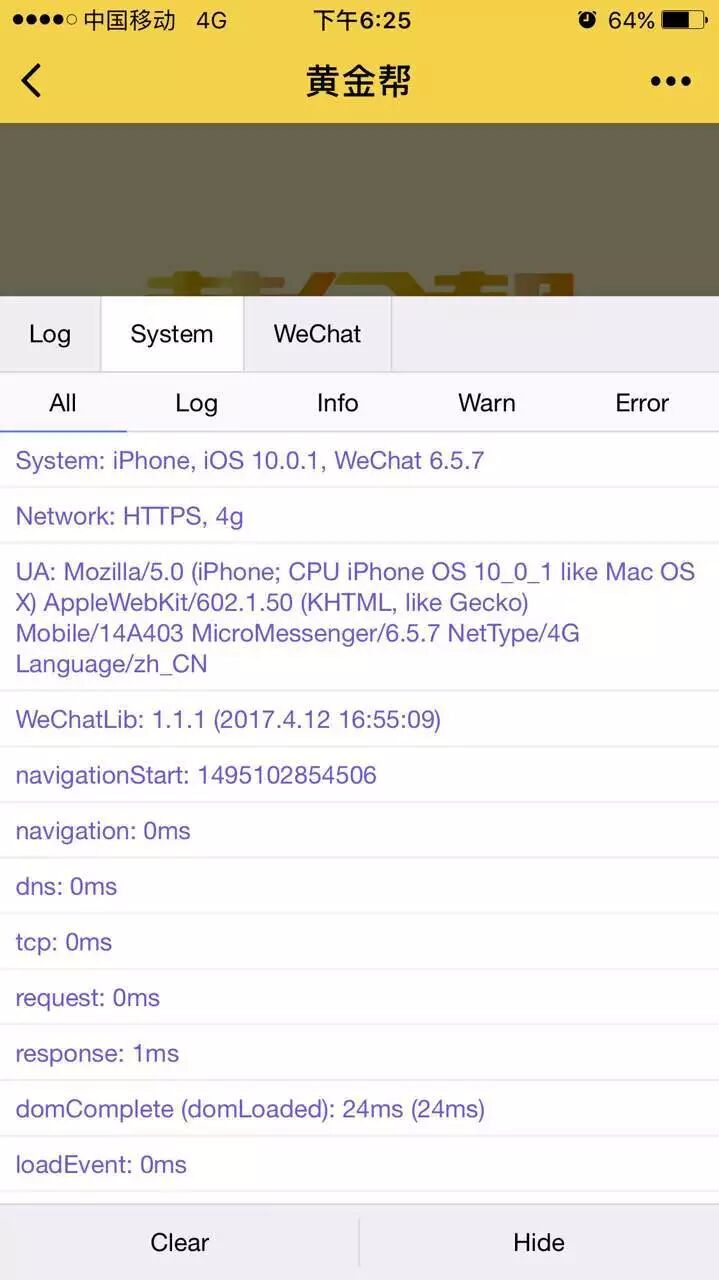Filter entries by Log level
Viewport: 719px width, 1280px height.
(x=196, y=403)
